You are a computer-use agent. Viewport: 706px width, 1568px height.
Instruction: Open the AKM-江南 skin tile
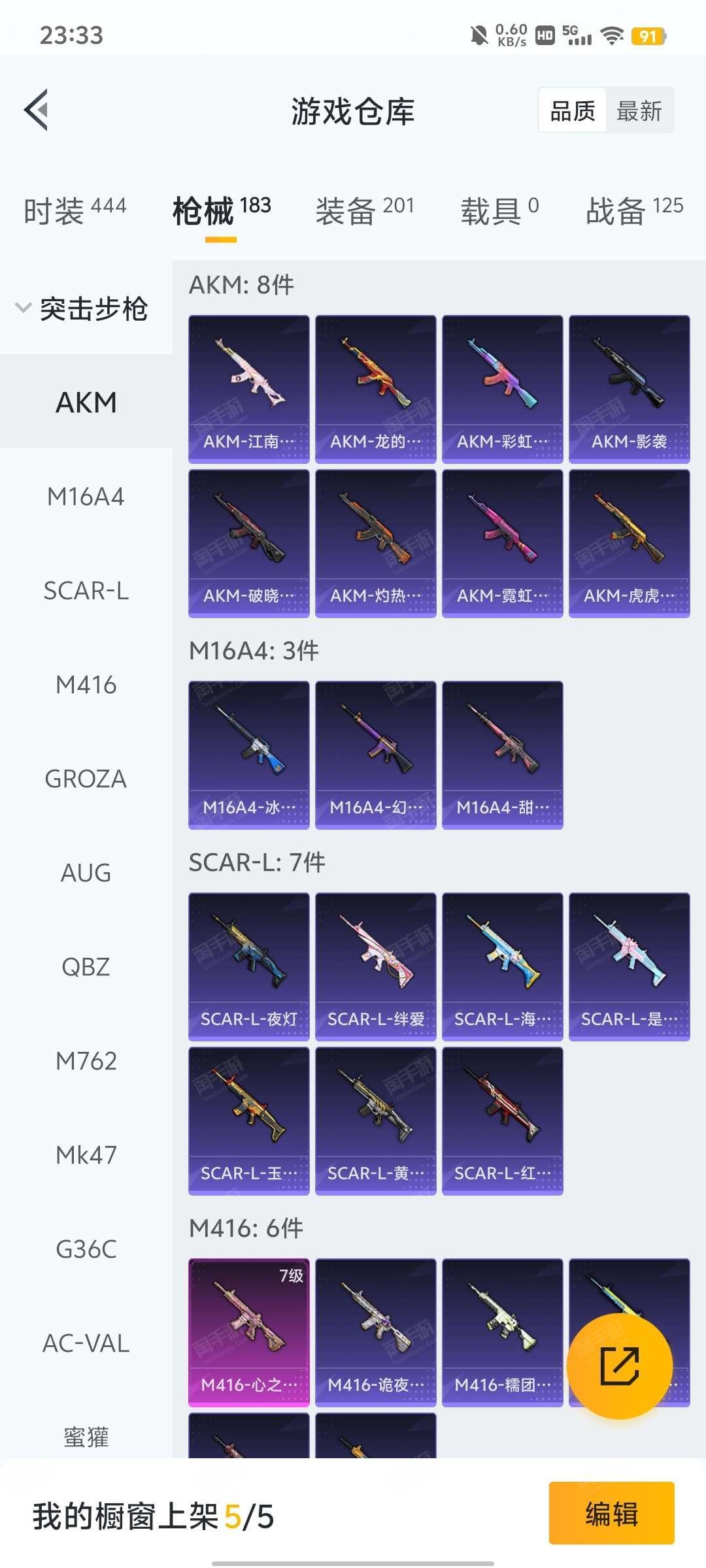click(249, 389)
